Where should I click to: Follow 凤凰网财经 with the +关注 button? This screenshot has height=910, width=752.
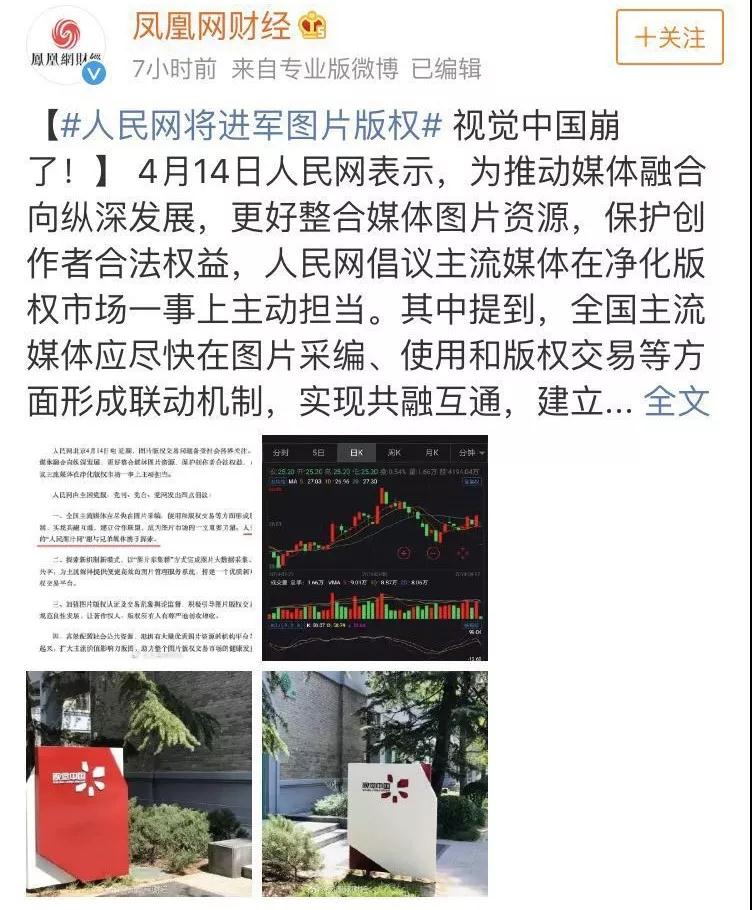pyautogui.click(x=669, y=38)
